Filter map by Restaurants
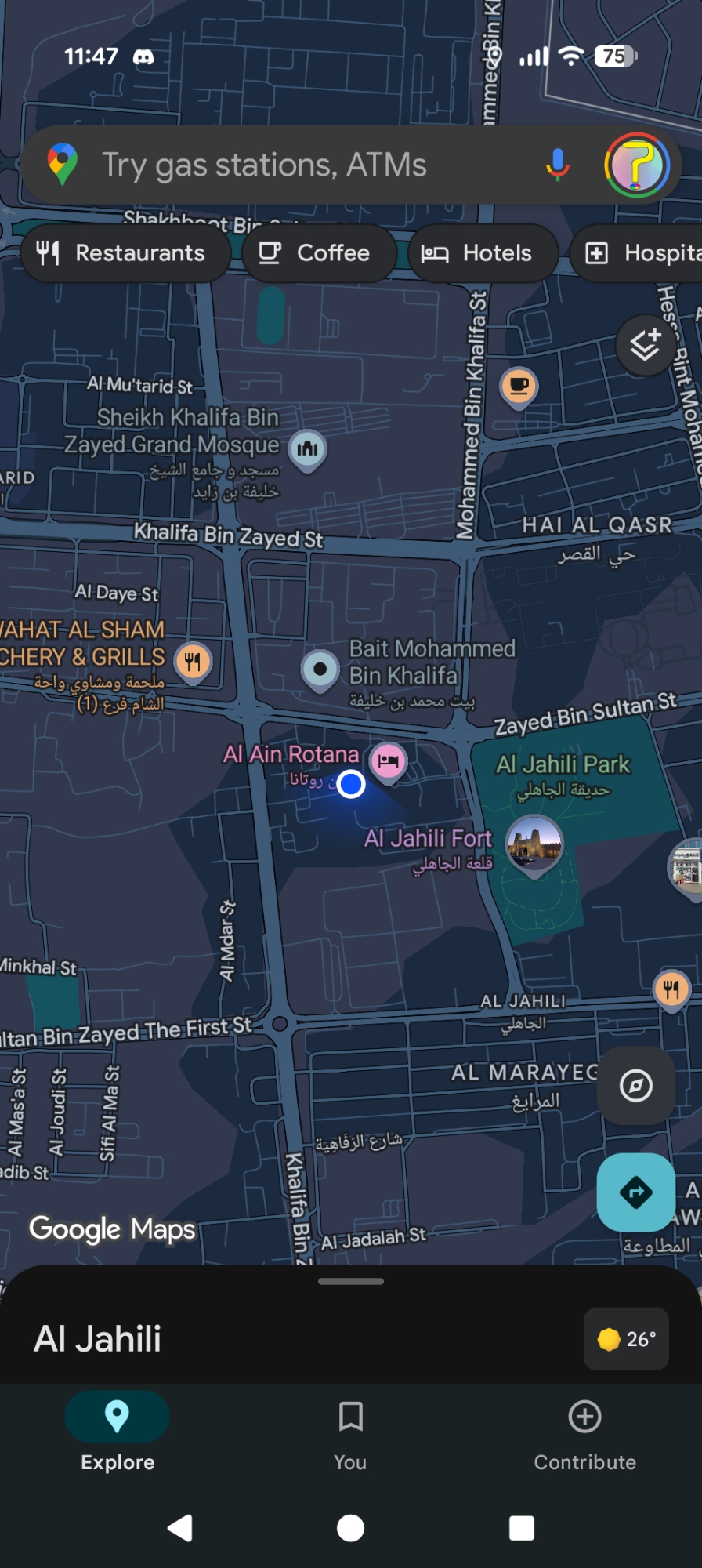The image size is (702, 1568). point(125,253)
